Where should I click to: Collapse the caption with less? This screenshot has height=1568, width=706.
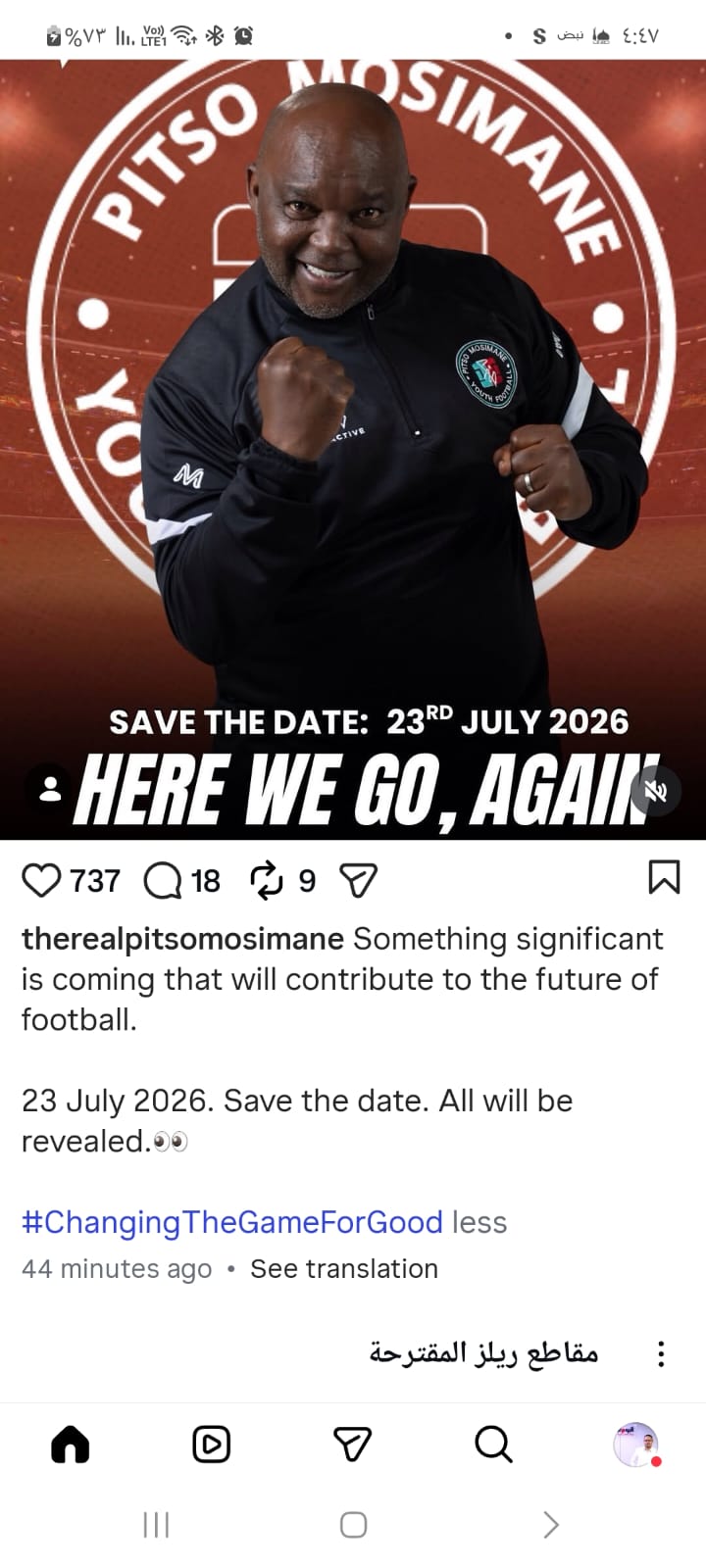pos(479,1222)
